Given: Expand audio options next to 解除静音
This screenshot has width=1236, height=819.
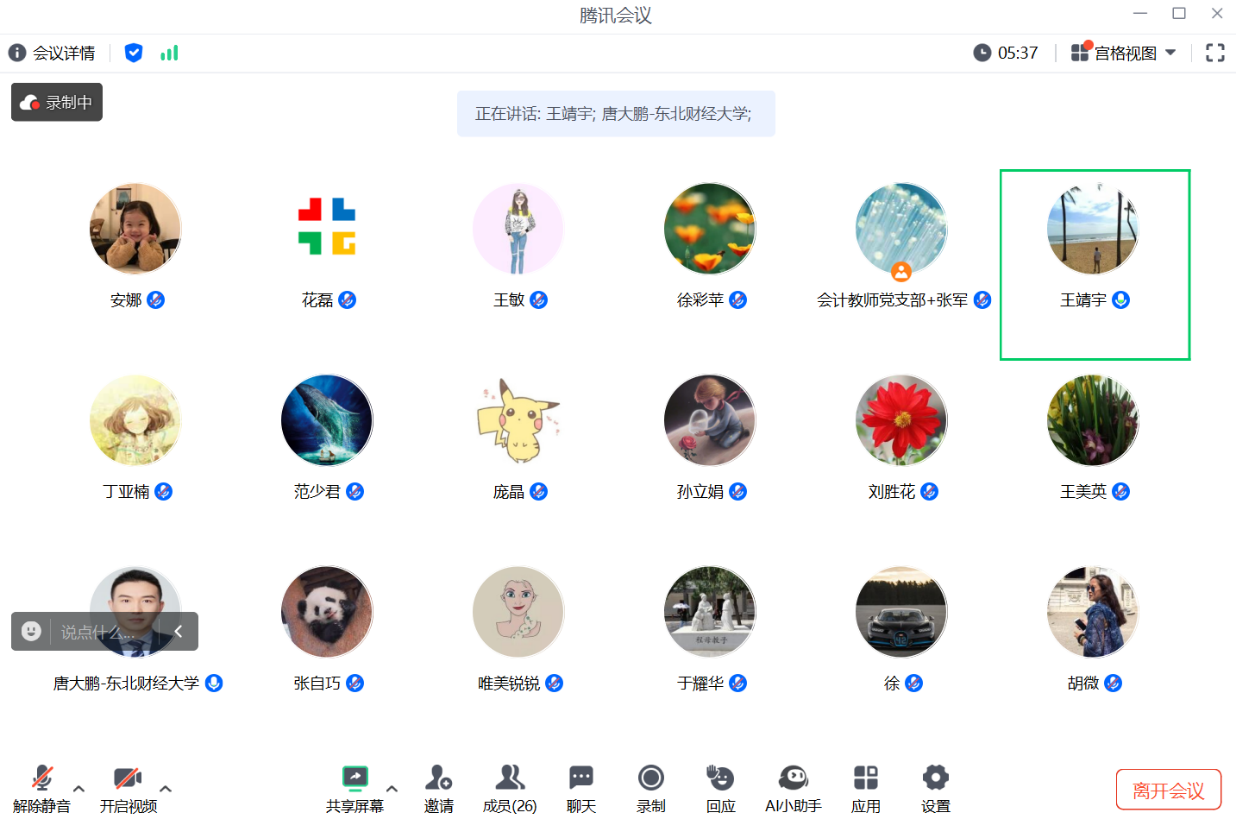Looking at the screenshot, I should 79,788.
